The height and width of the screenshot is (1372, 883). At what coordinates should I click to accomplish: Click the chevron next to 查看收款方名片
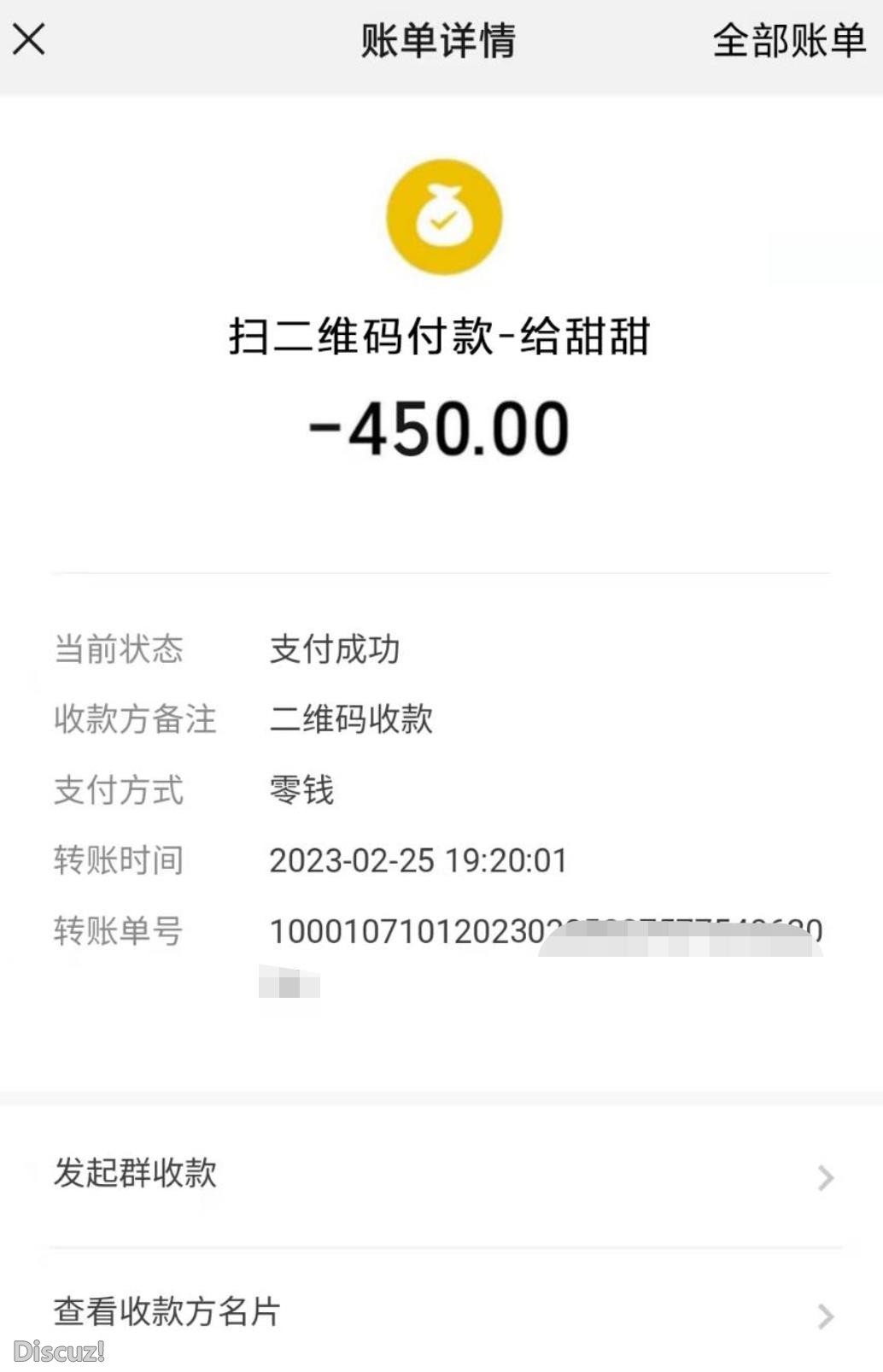coord(822,1316)
